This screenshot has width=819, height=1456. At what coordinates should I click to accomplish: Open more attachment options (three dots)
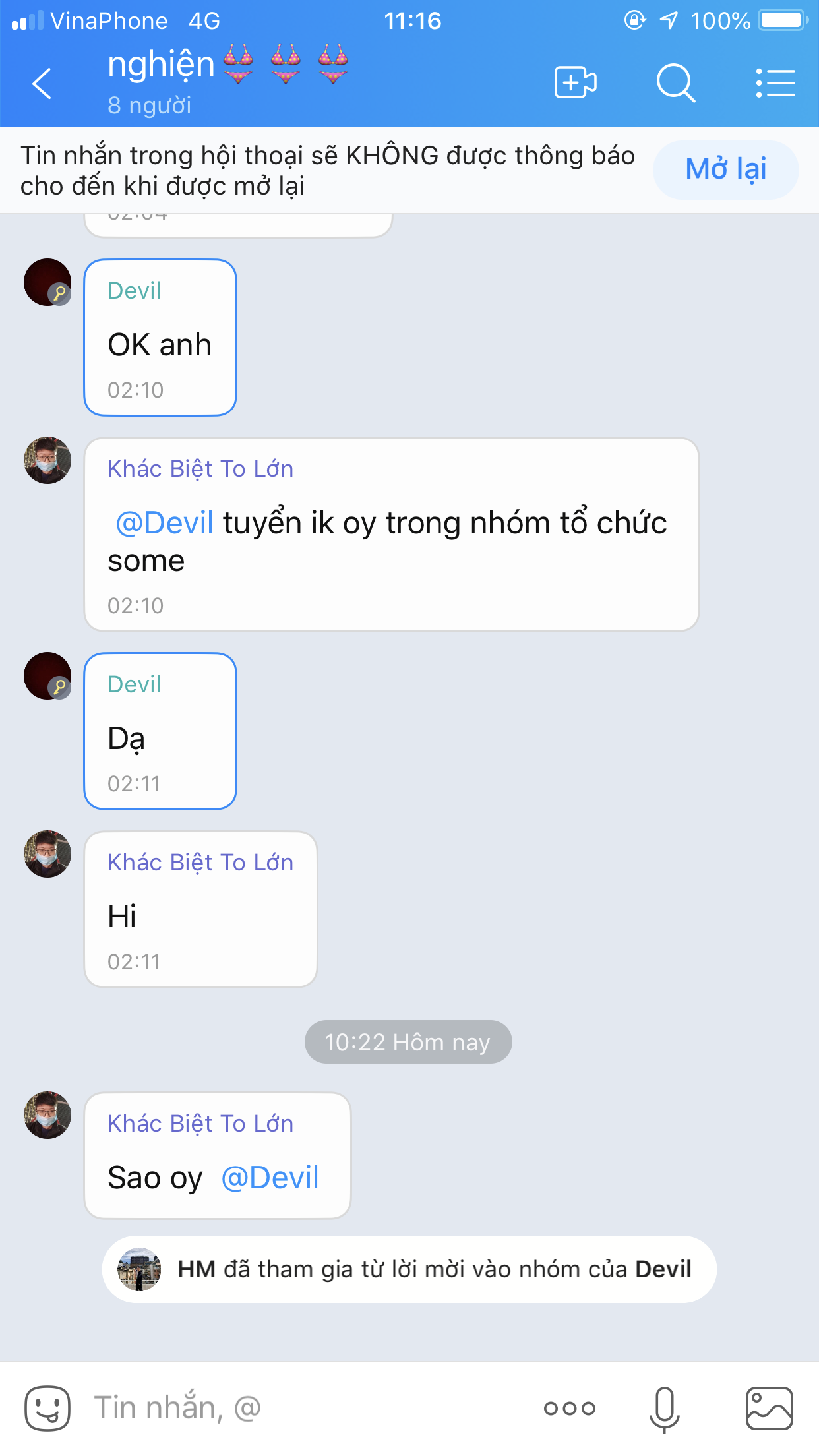click(x=569, y=1409)
